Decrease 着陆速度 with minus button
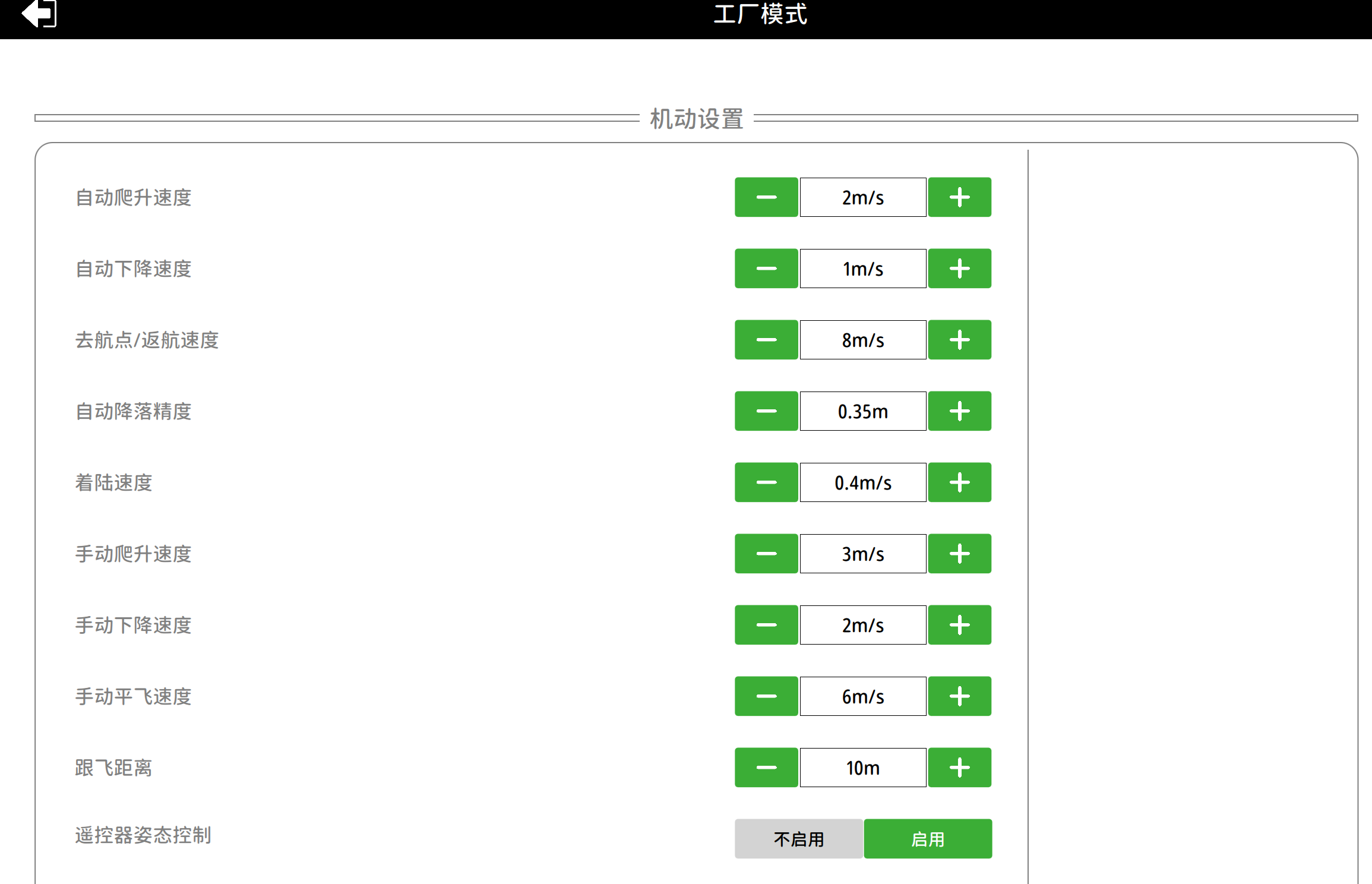Viewport: 1372px width, 884px height. pos(766,482)
